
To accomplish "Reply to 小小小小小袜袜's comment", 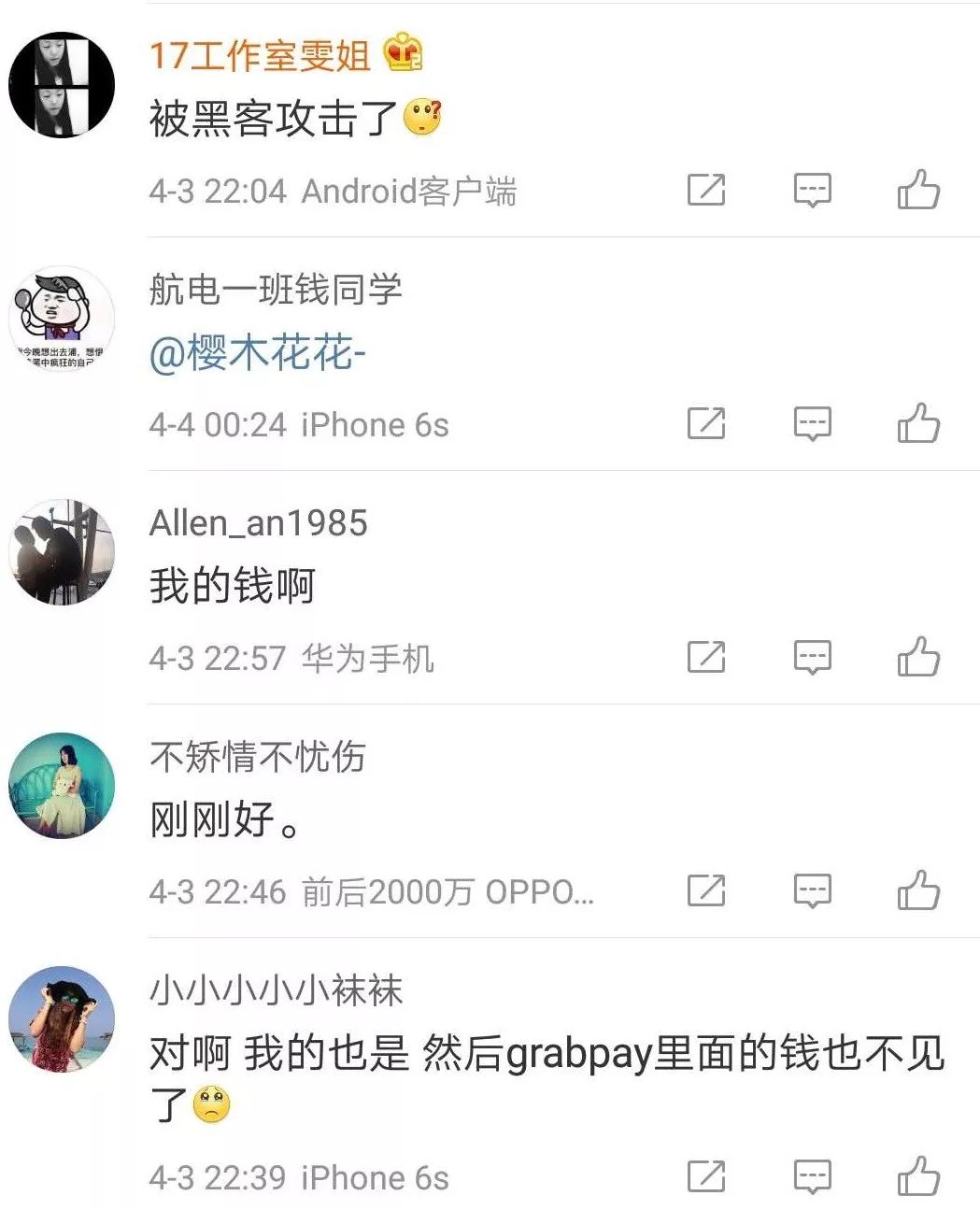I will 812,1176.
